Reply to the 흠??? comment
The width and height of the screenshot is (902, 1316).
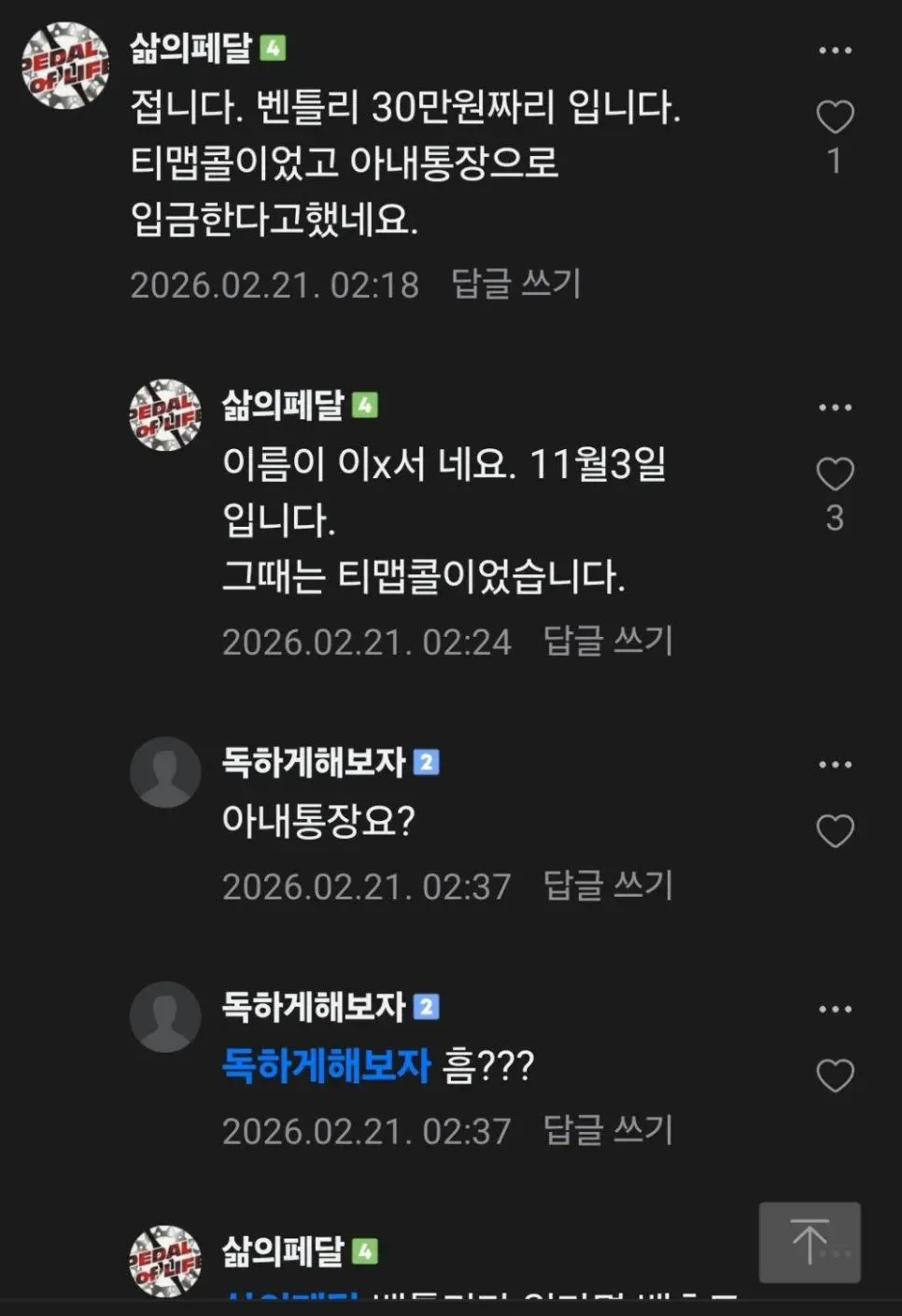click(x=608, y=1131)
